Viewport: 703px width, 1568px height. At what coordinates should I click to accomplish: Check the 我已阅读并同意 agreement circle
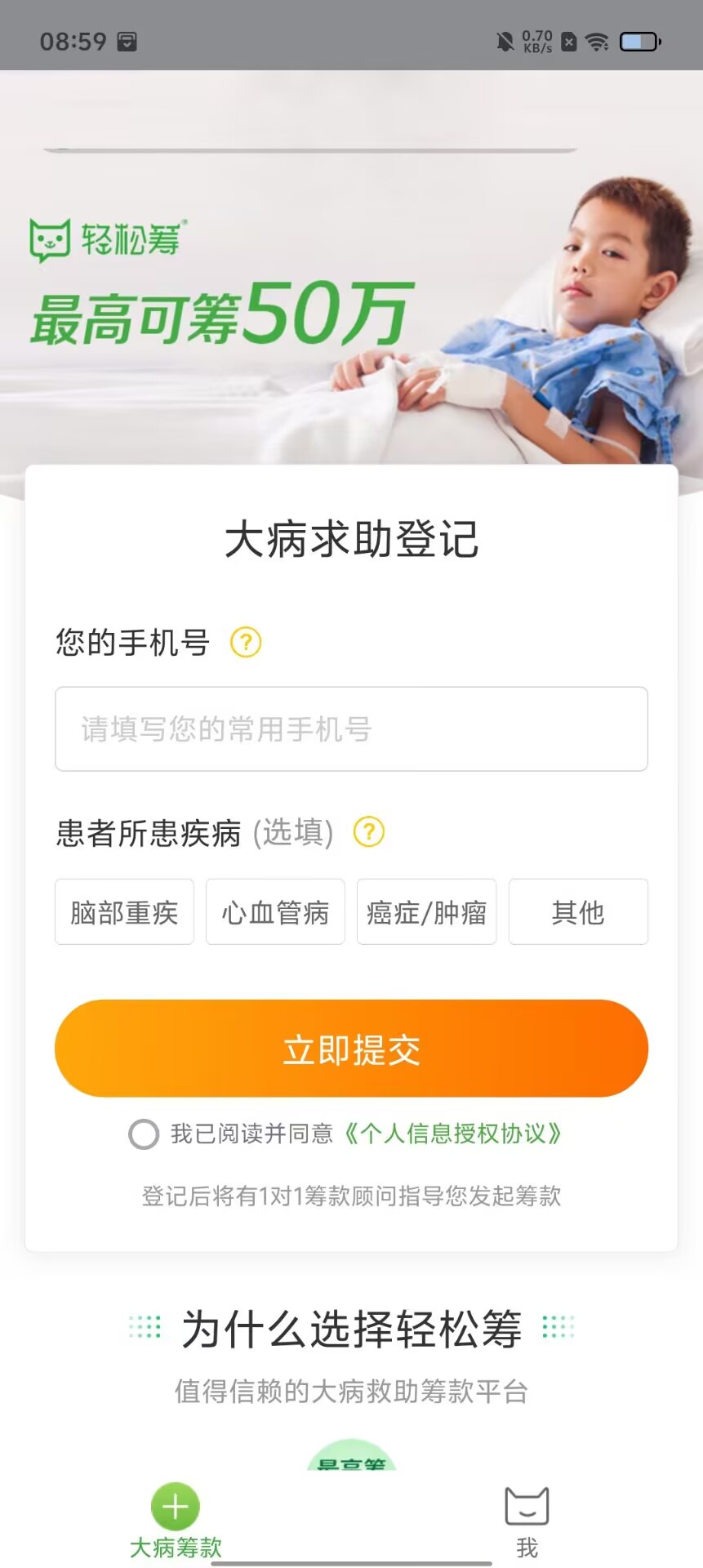(144, 1134)
